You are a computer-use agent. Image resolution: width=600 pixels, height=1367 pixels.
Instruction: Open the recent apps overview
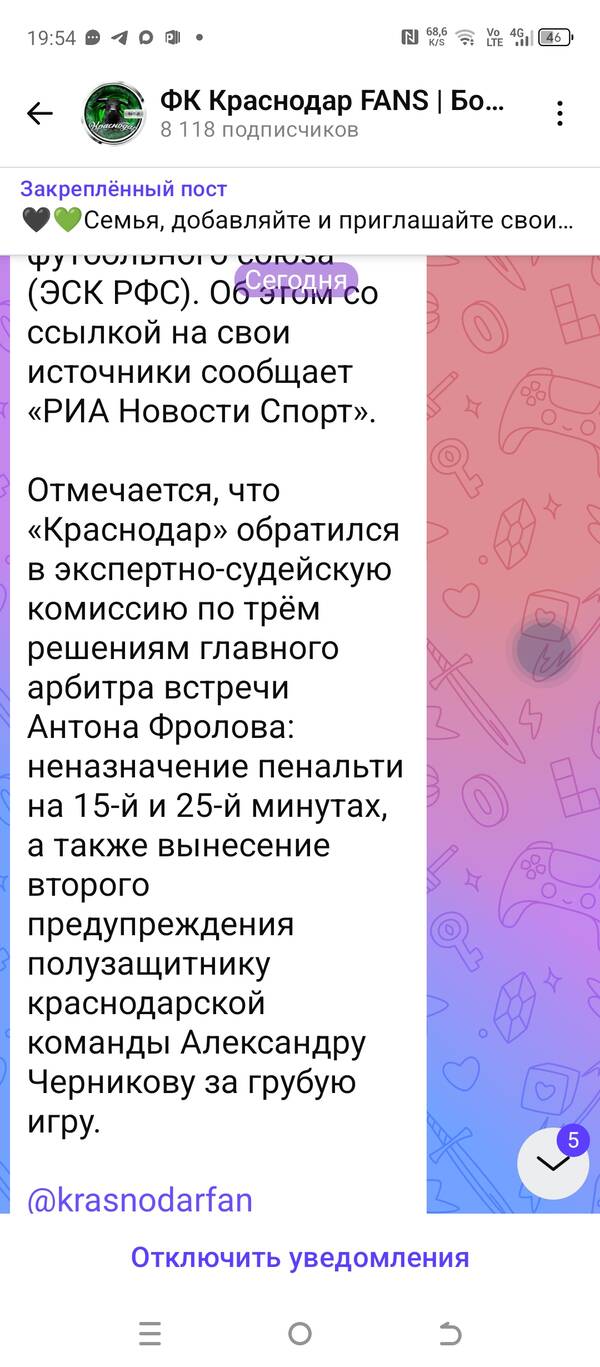(150, 1333)
